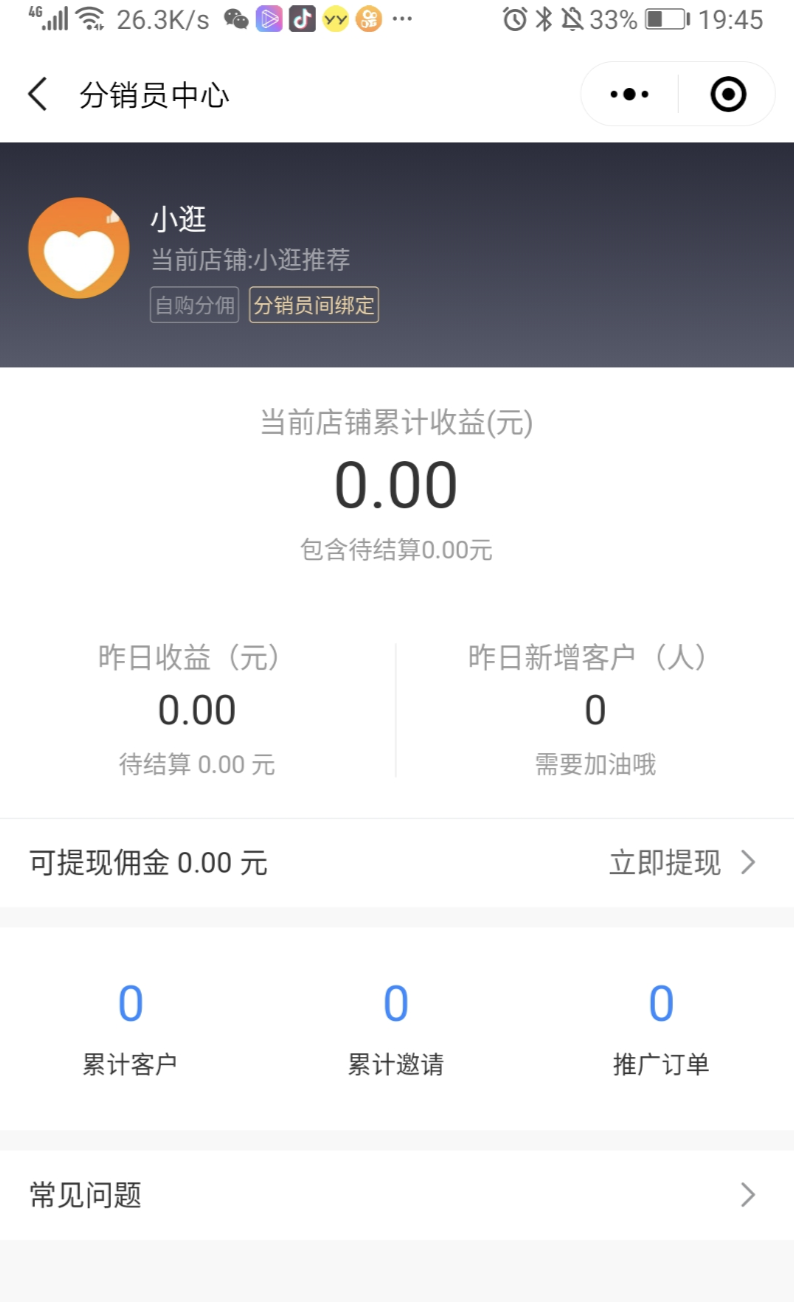Open the mini program more options menu

pyautogui.click(x=630, y=95)
